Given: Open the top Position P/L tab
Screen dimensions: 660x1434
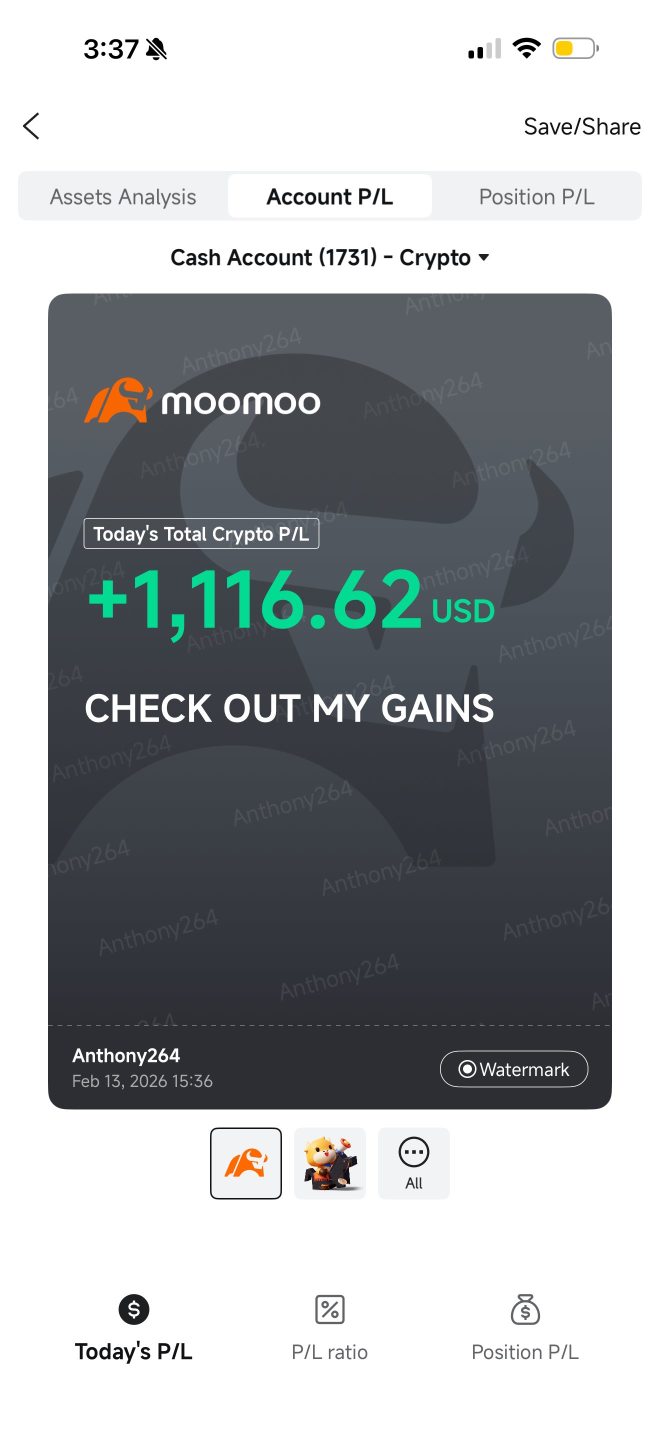Looking at the screenshot, I should tap(536, 197).
